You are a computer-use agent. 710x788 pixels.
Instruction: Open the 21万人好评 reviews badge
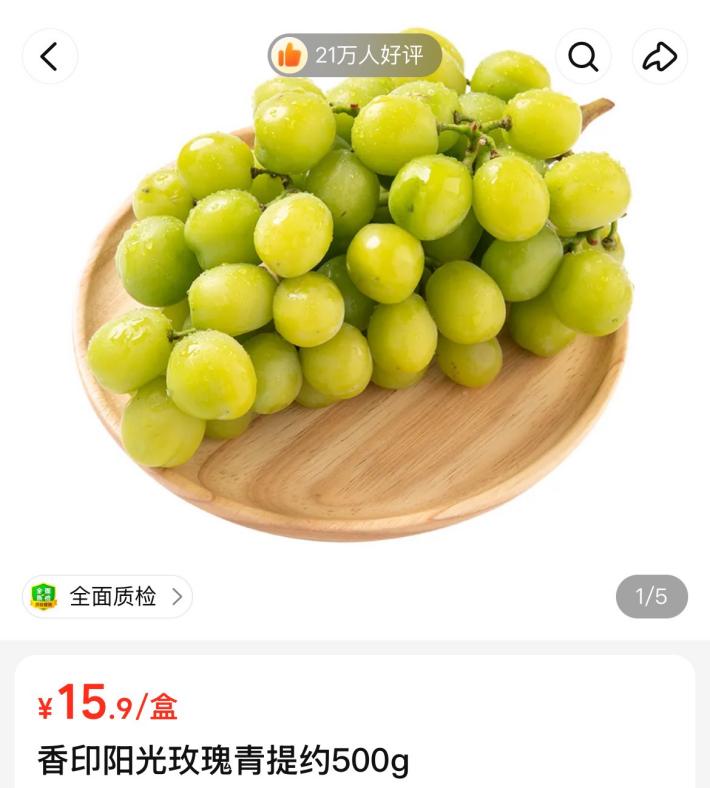[355, 56]
